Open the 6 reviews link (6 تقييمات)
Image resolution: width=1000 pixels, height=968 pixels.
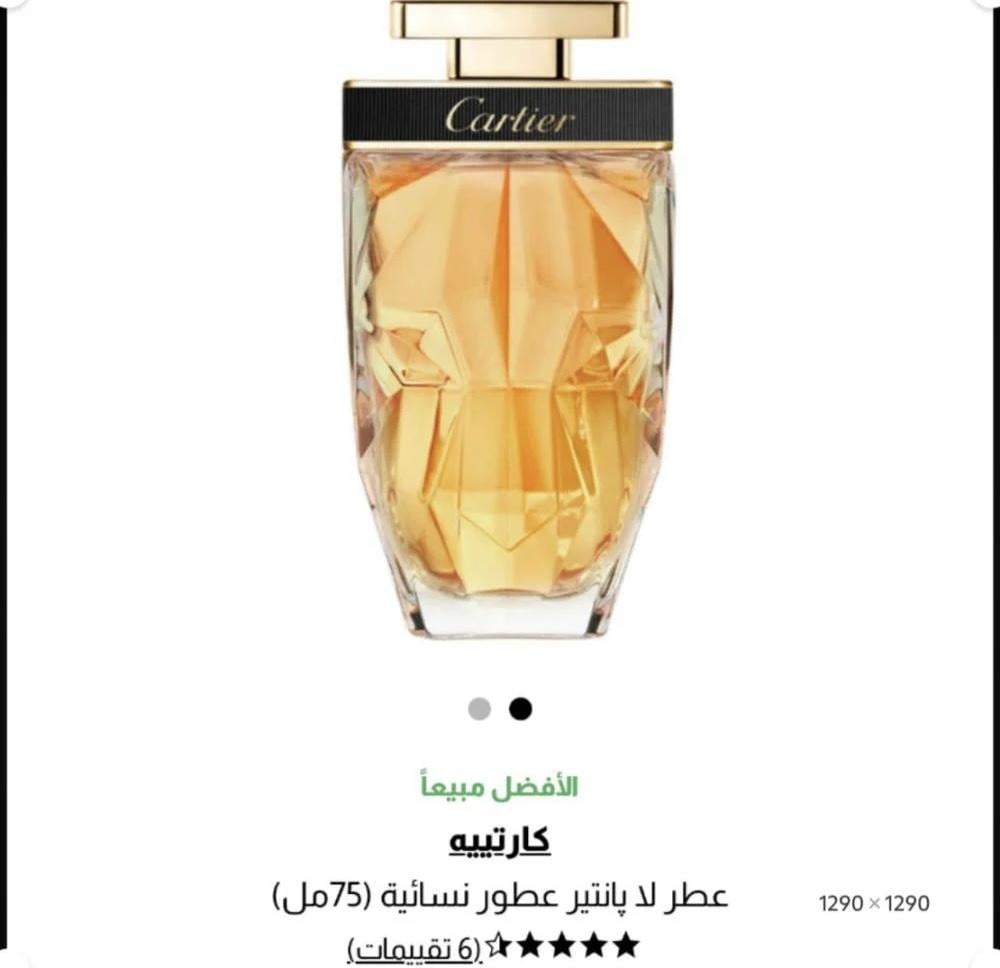click(414, 945)
